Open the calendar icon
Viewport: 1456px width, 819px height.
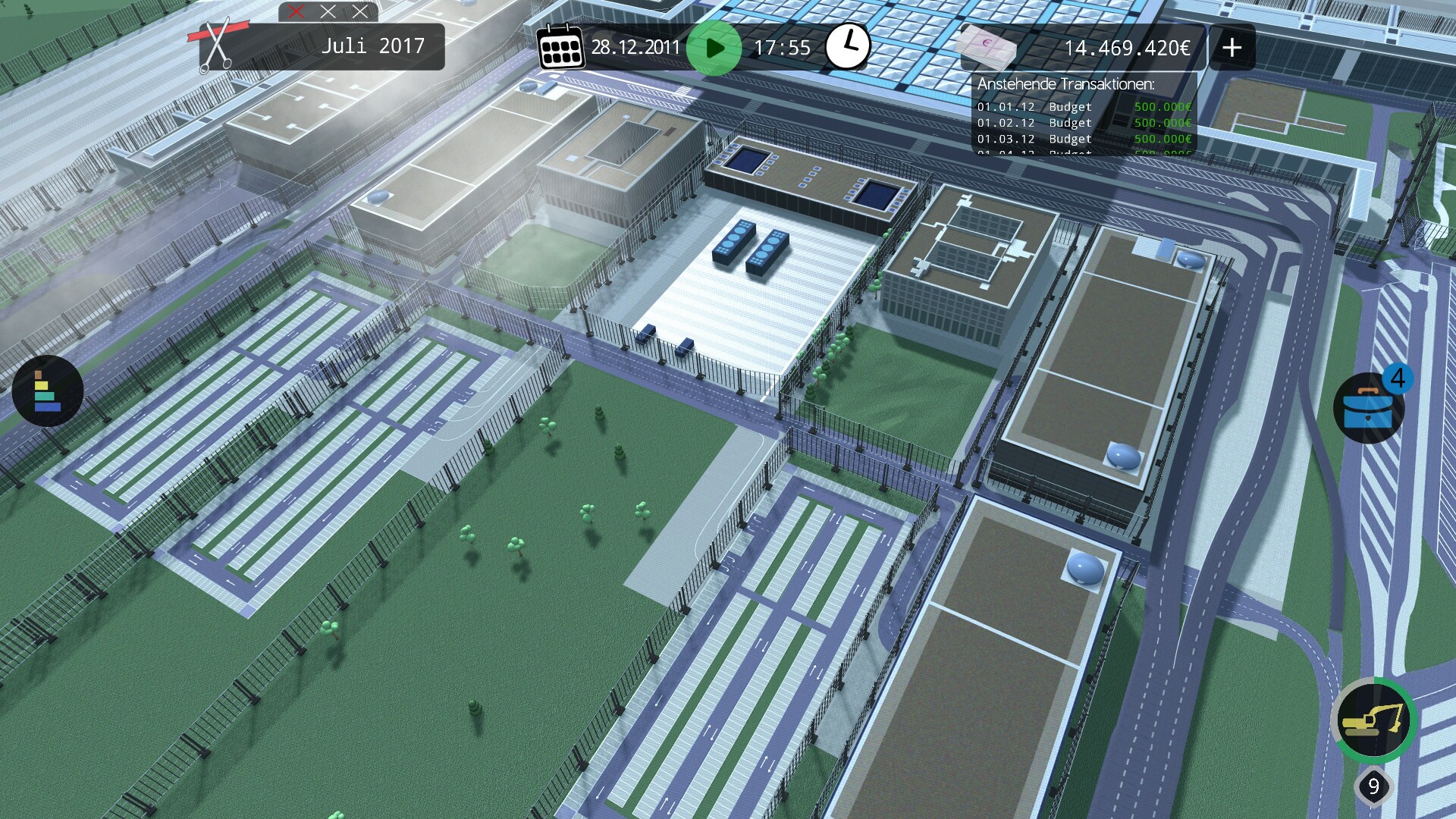point(560,48)
